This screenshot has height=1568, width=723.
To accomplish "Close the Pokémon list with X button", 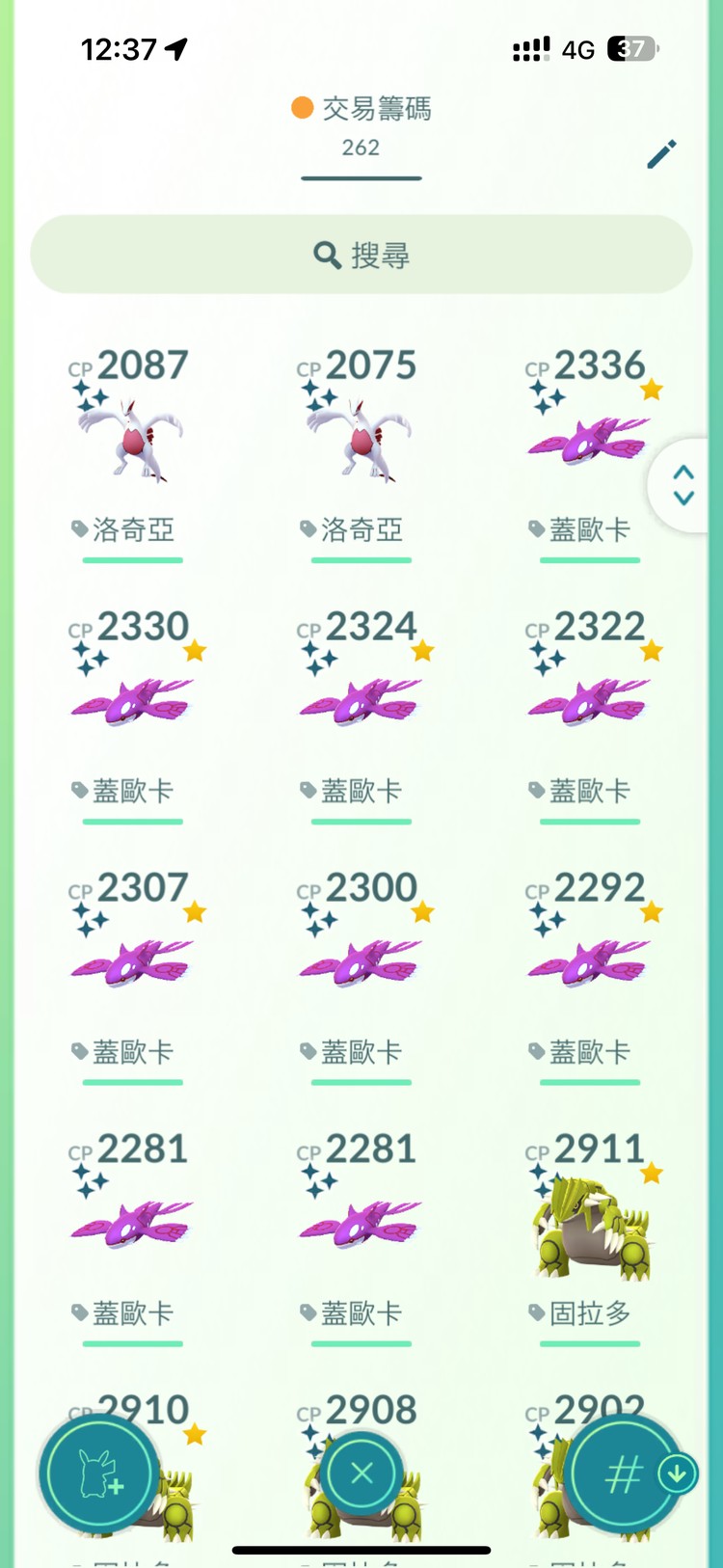I will (x=361, y=1473).
